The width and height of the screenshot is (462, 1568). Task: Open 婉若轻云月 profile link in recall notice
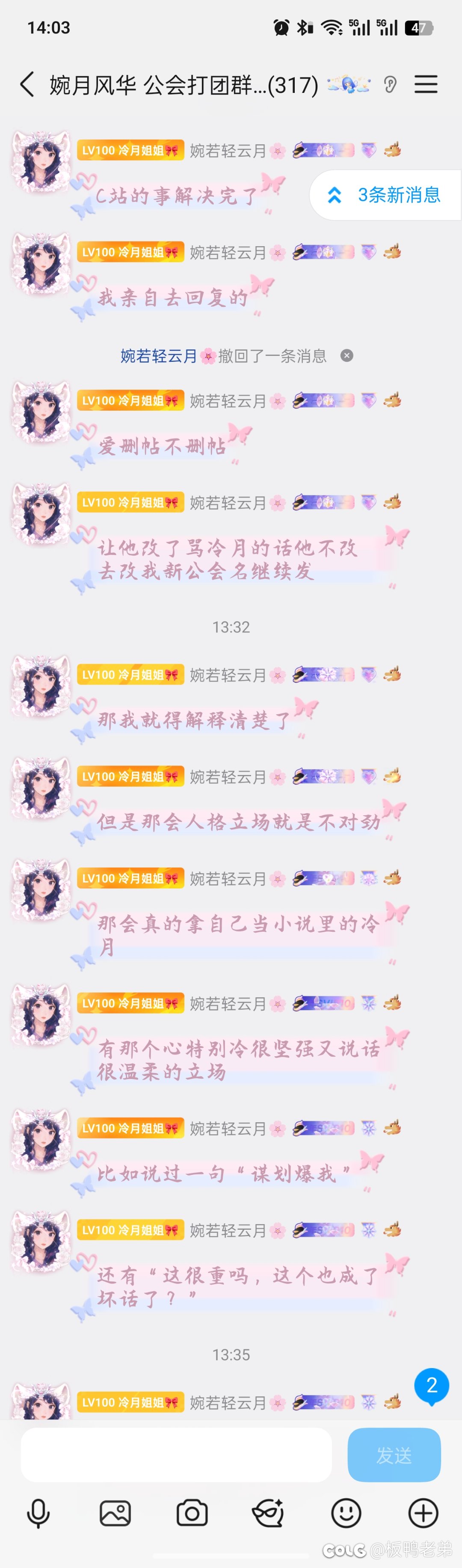pyautogui.click(x=159, y=355)
